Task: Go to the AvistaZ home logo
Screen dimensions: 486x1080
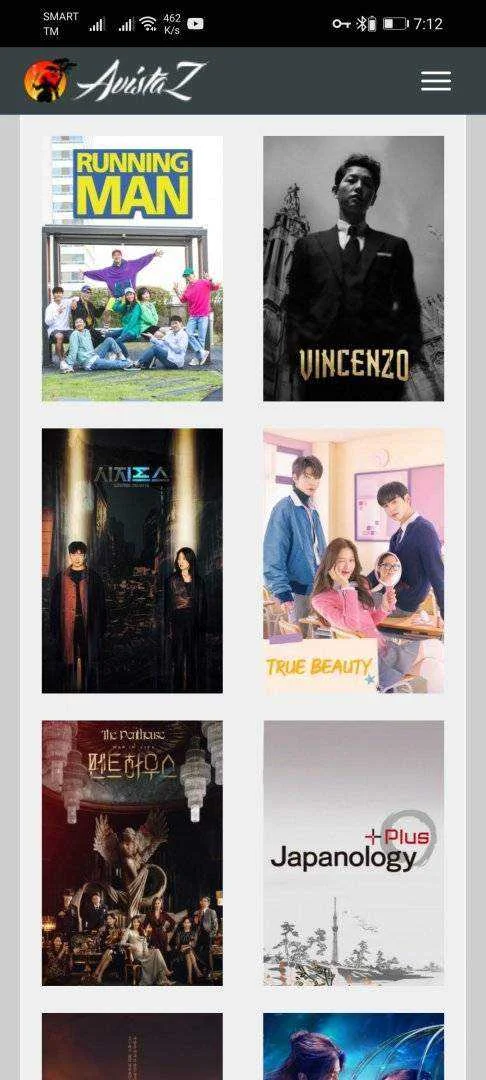Action: pyautogui.click(x=115, y=81)
